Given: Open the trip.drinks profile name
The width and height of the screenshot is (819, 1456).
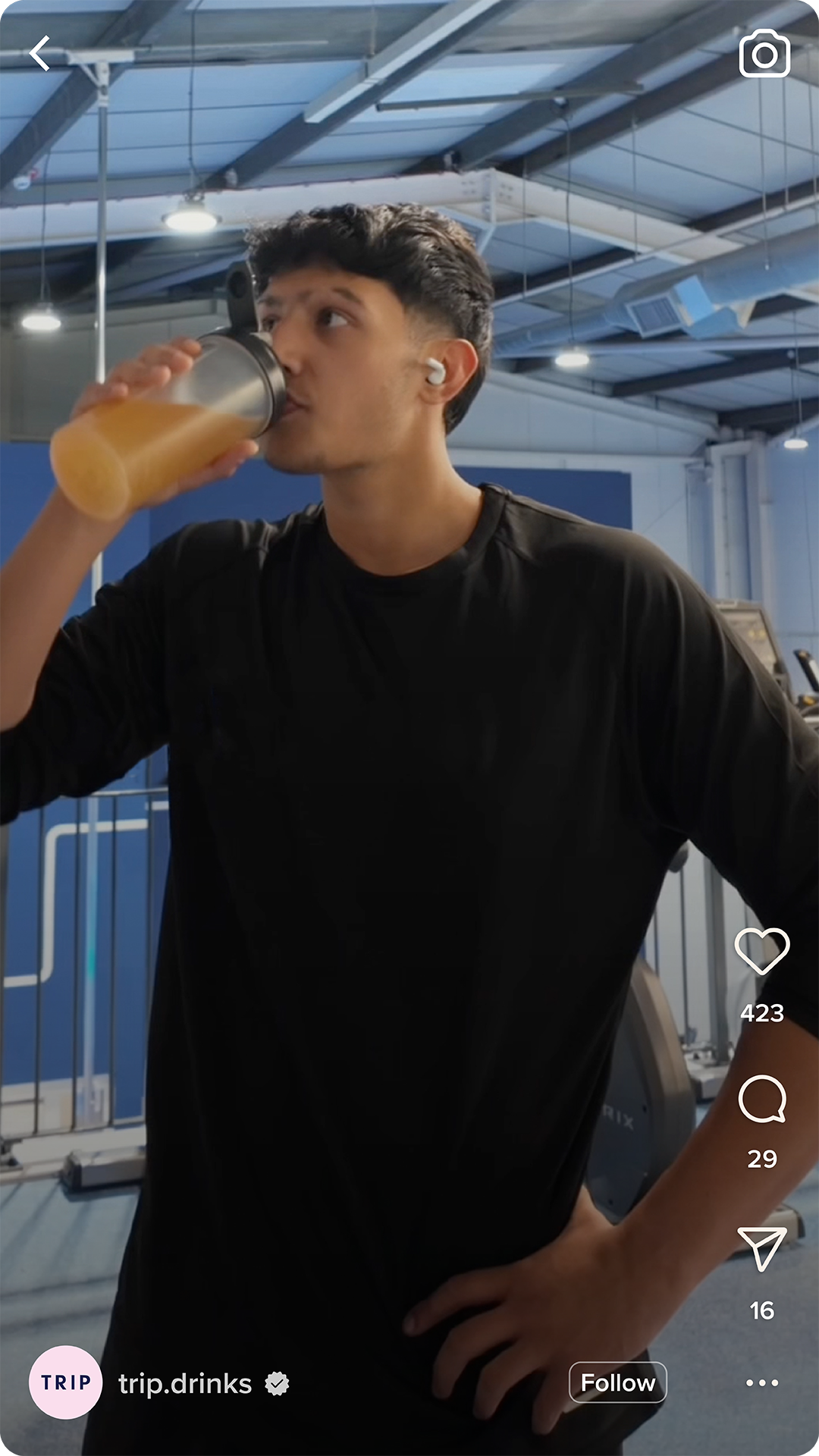Looking at the screenshot, I should pos(185,1384).
